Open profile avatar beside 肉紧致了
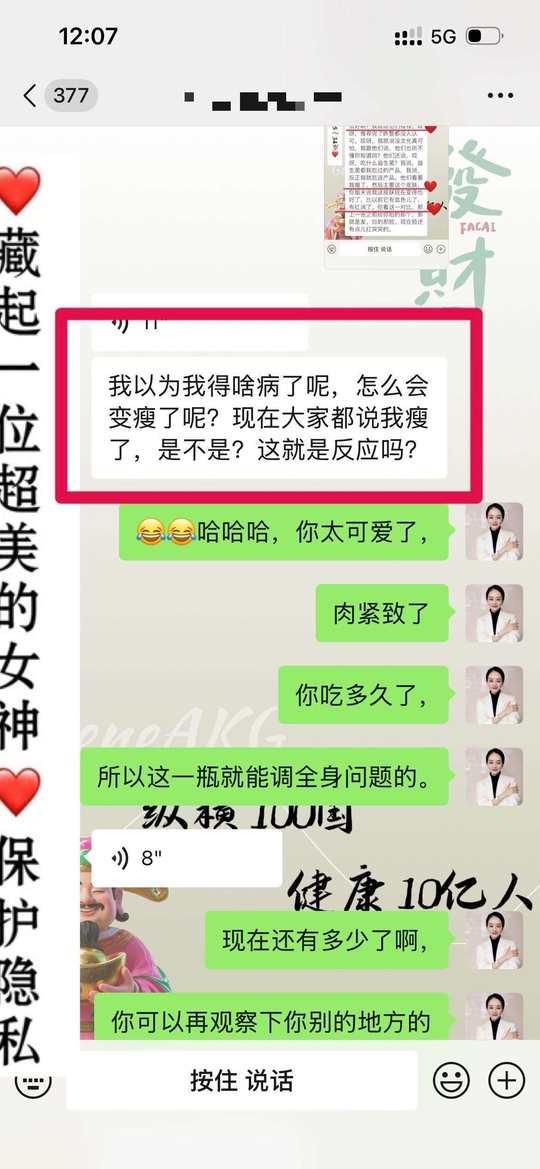Viewport: 540px width, 1169px height. [494, 613]
